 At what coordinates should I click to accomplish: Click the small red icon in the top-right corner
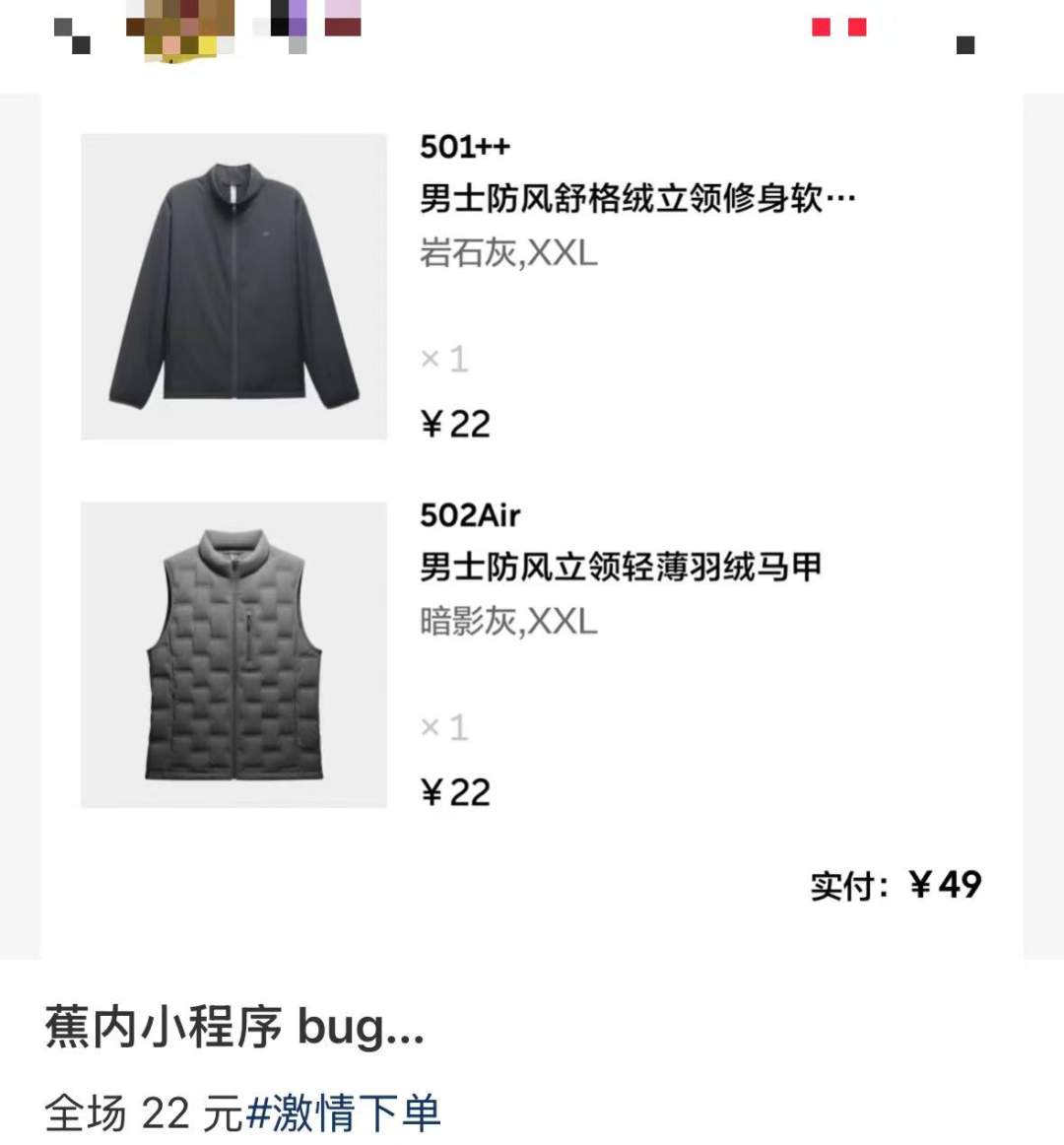[855, 27]
